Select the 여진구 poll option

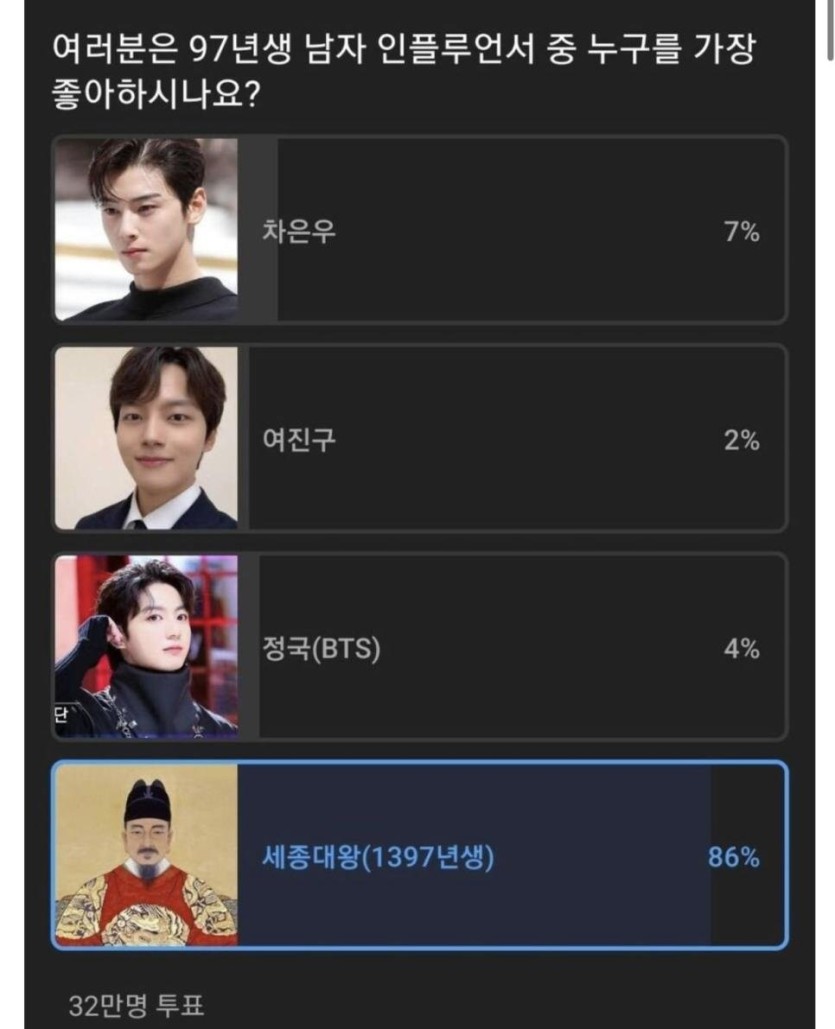point(420,439)
